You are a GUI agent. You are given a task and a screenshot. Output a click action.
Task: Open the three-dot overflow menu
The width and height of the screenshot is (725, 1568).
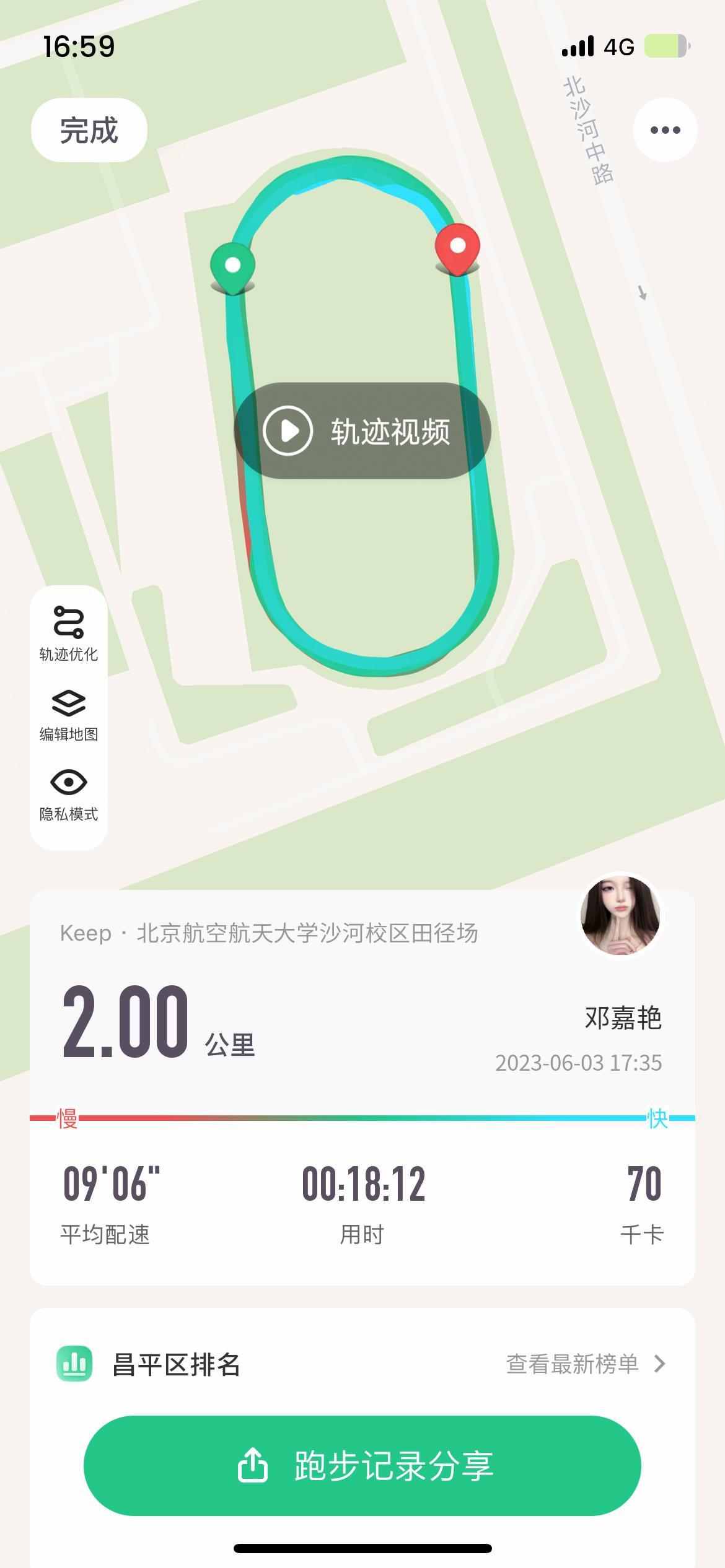coord(665,130)
